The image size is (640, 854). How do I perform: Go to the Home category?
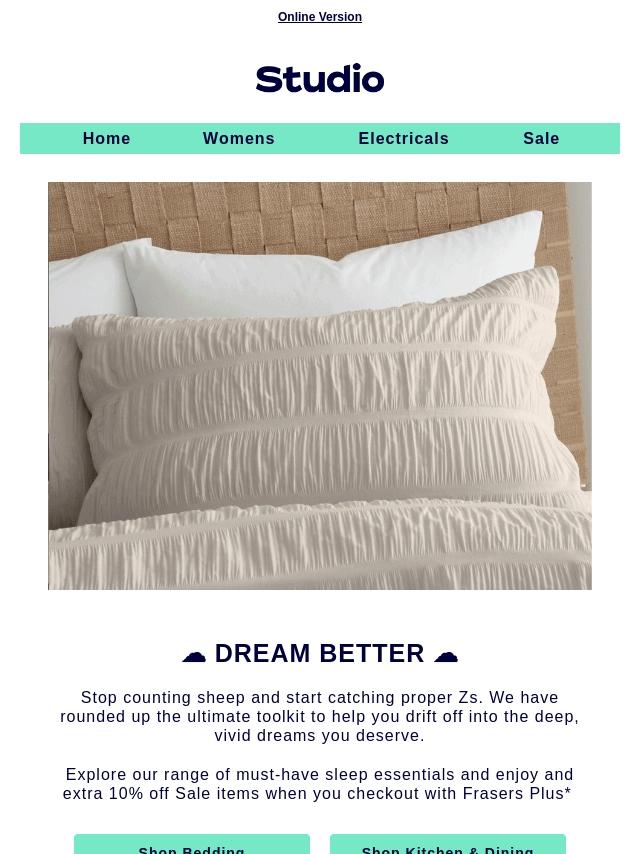(x=107, y=139)
